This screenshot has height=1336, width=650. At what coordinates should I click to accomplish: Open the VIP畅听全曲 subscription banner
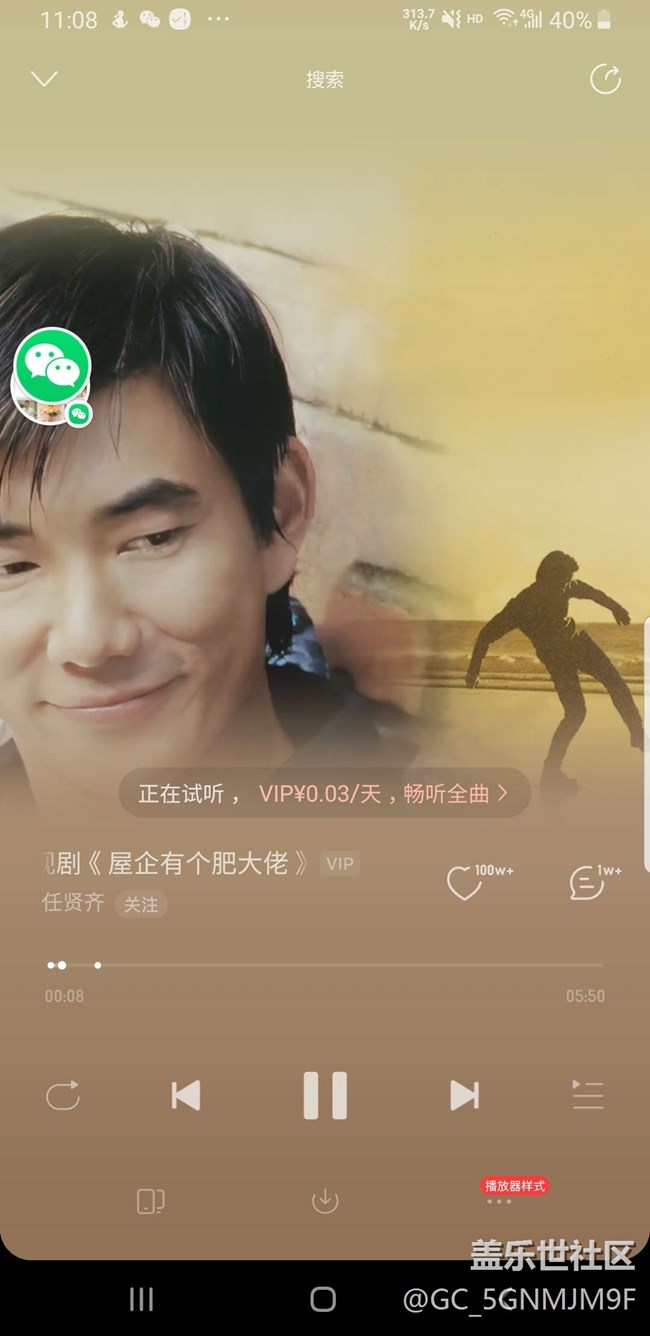tap(324, 793)
